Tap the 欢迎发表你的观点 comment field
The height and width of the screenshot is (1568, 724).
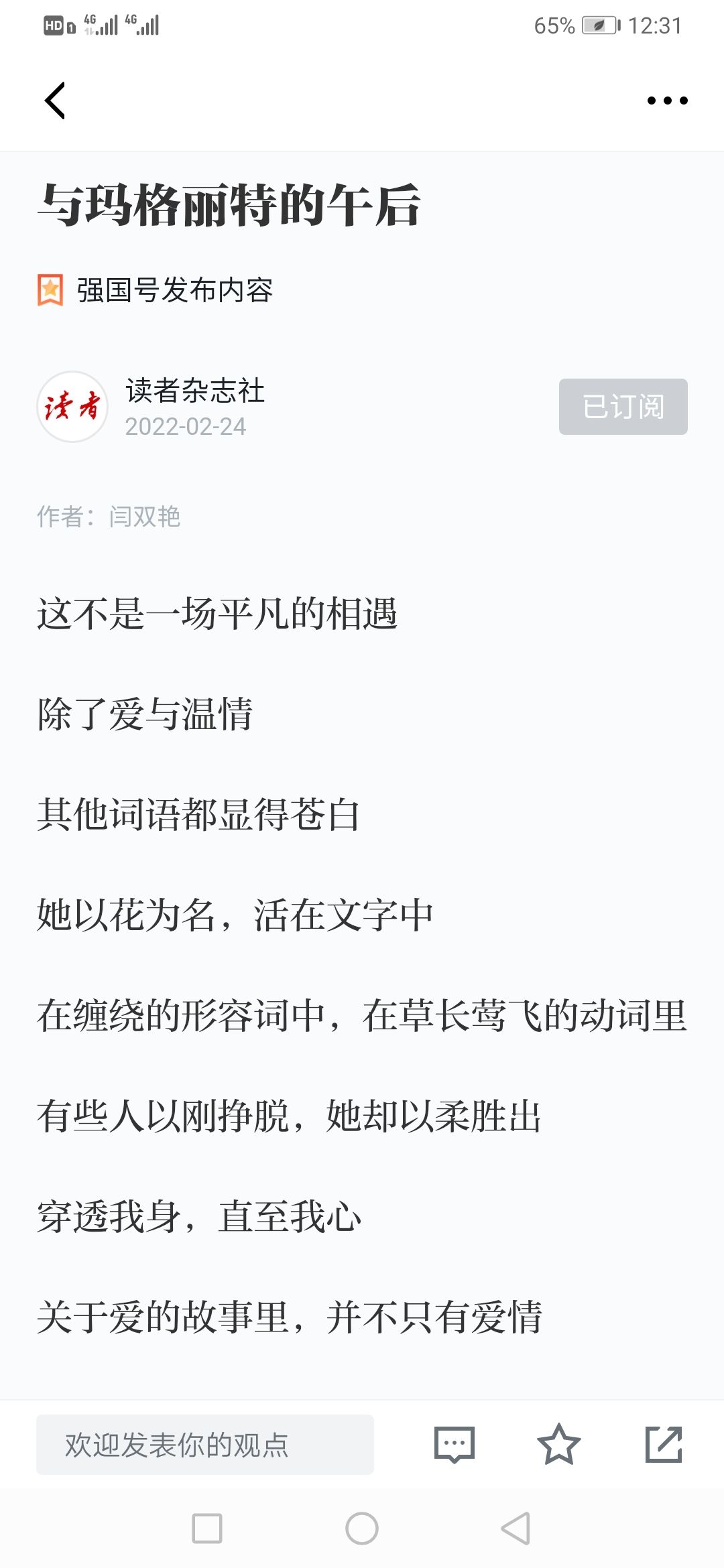click(x=205, y=1444)
